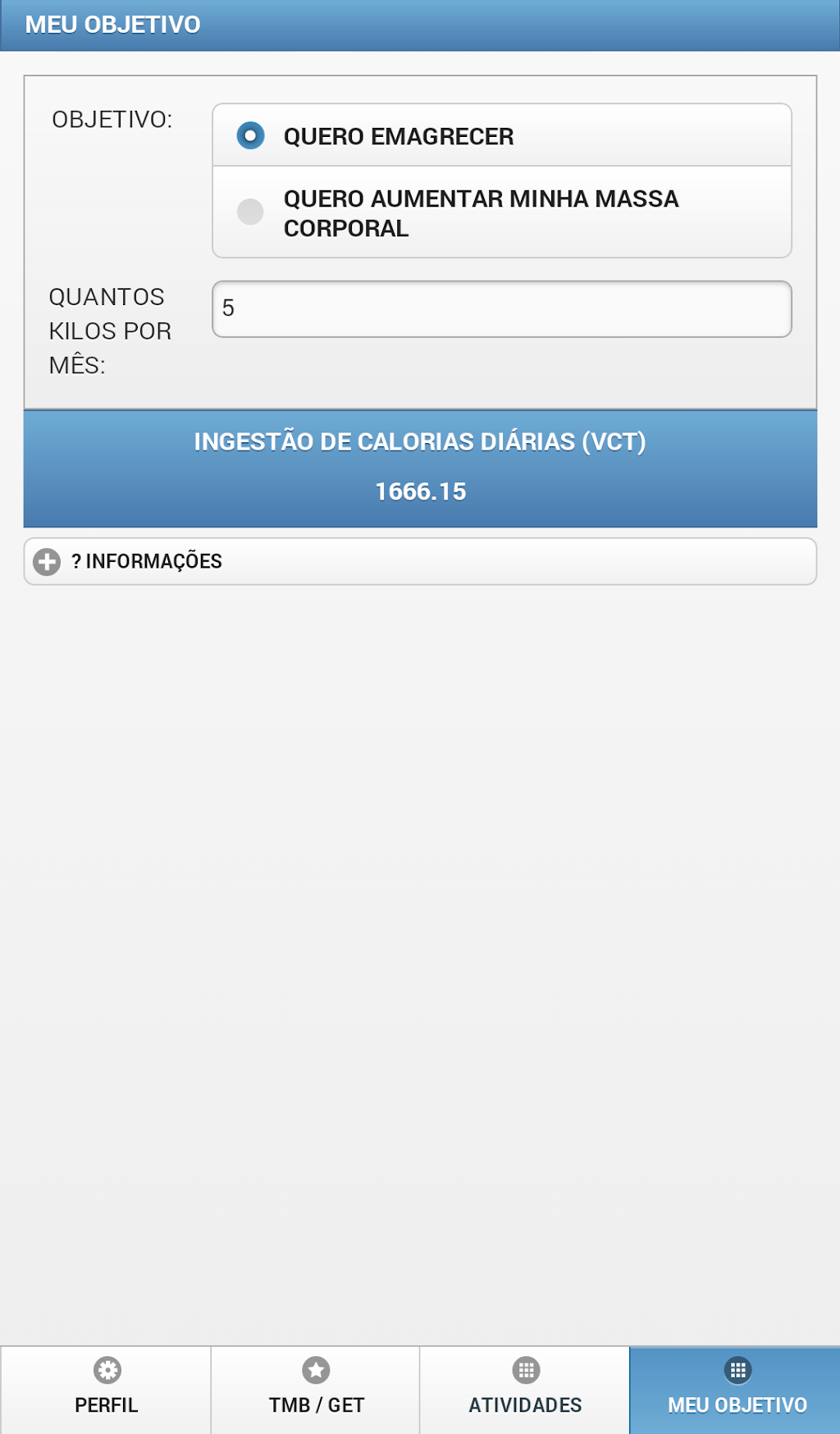
Task: Tap the kilos per month field
Action: [x=500, y=309]
